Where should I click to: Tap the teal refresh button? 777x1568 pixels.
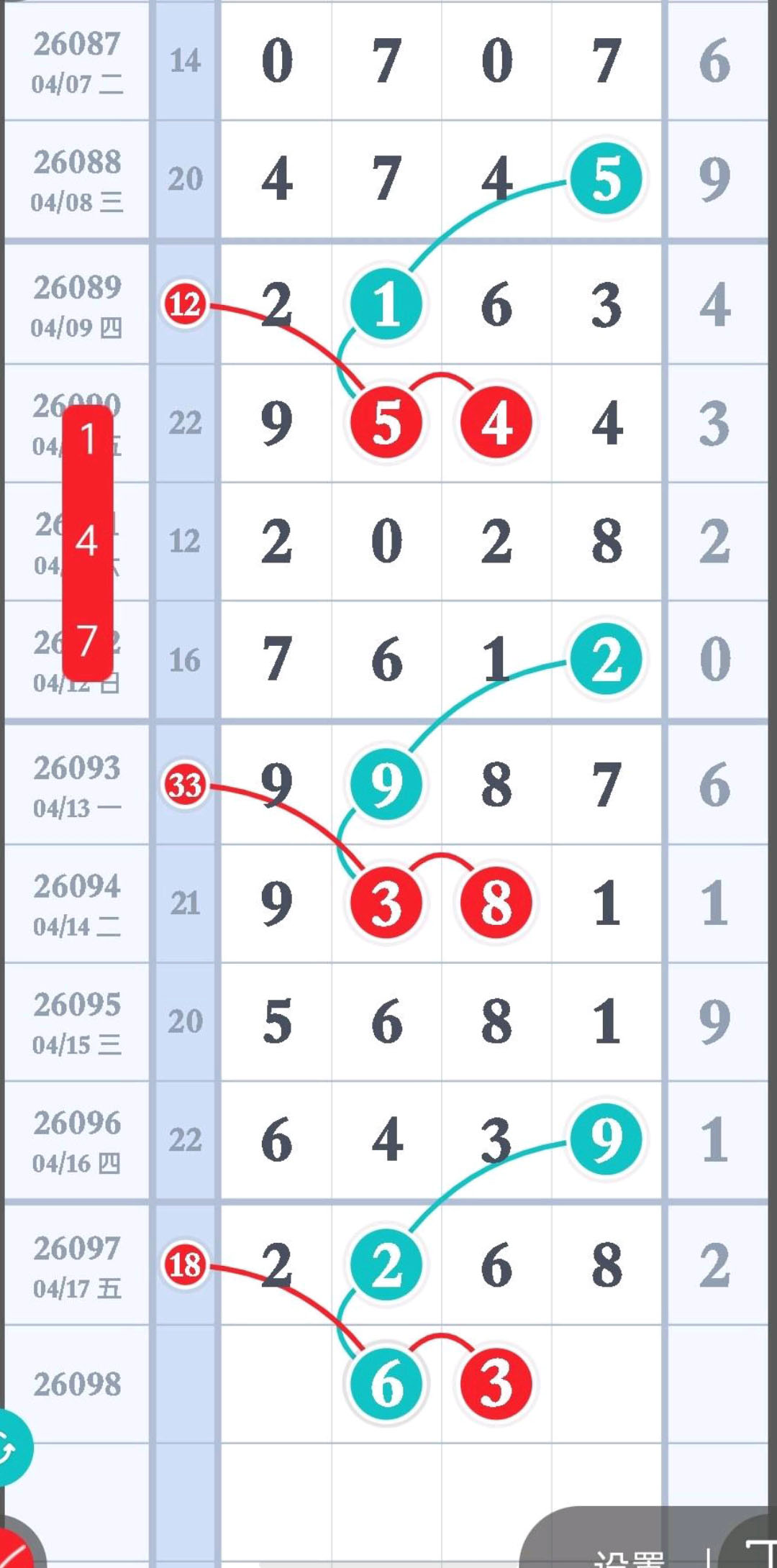tap(11, 1448)
